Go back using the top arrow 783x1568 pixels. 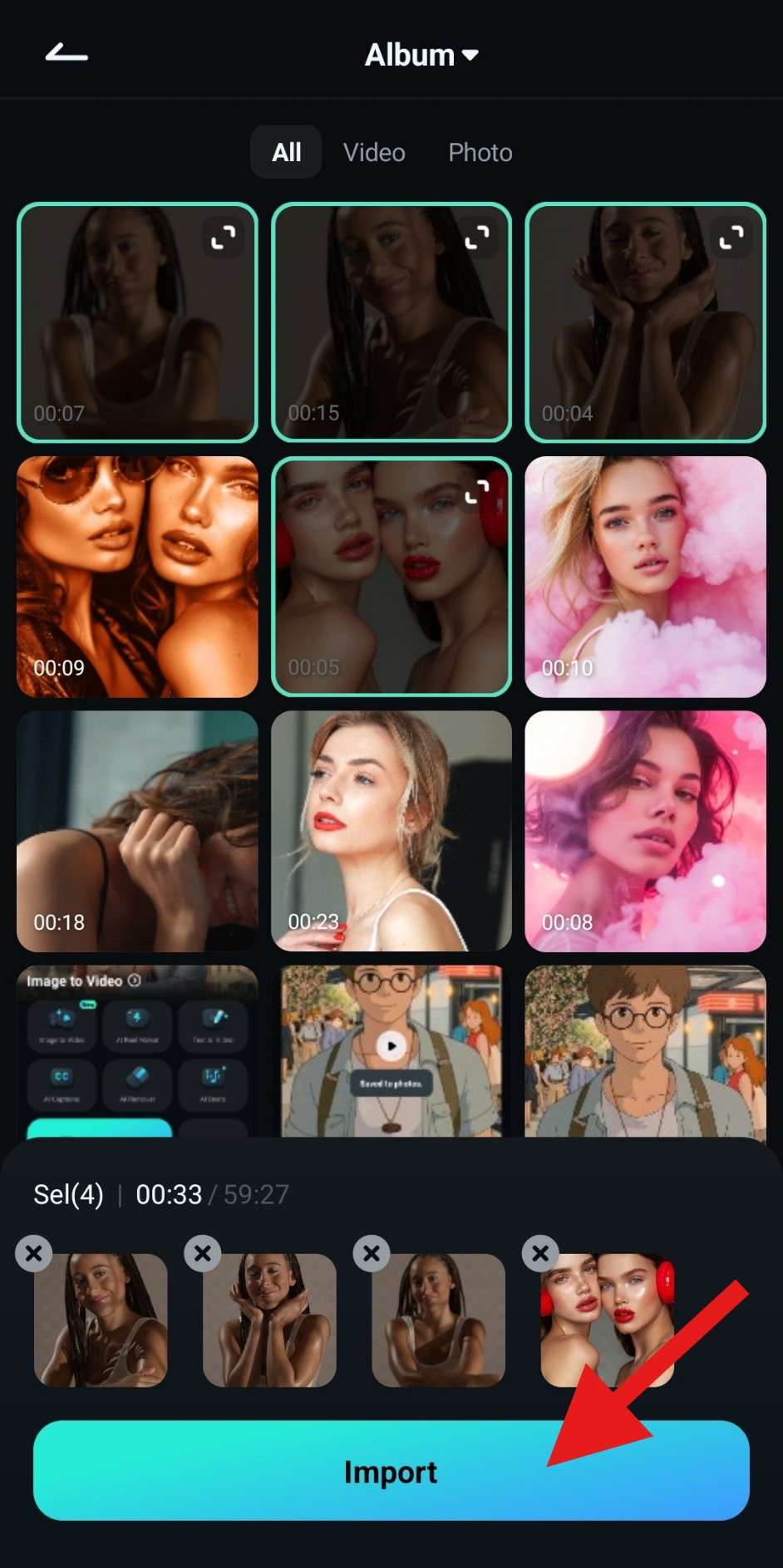(66, 55)
